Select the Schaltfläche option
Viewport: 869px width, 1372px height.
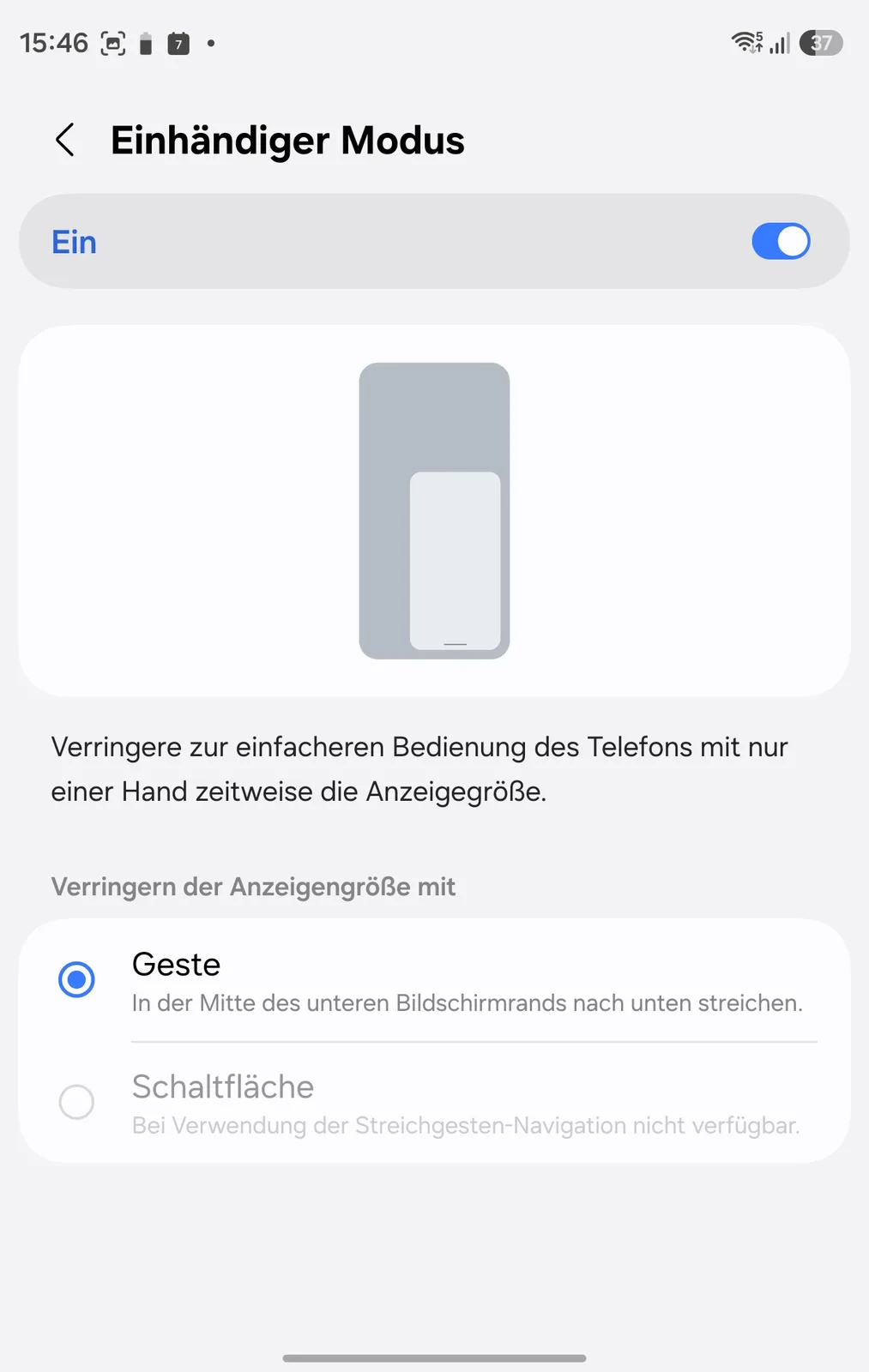coord(434,1103)
